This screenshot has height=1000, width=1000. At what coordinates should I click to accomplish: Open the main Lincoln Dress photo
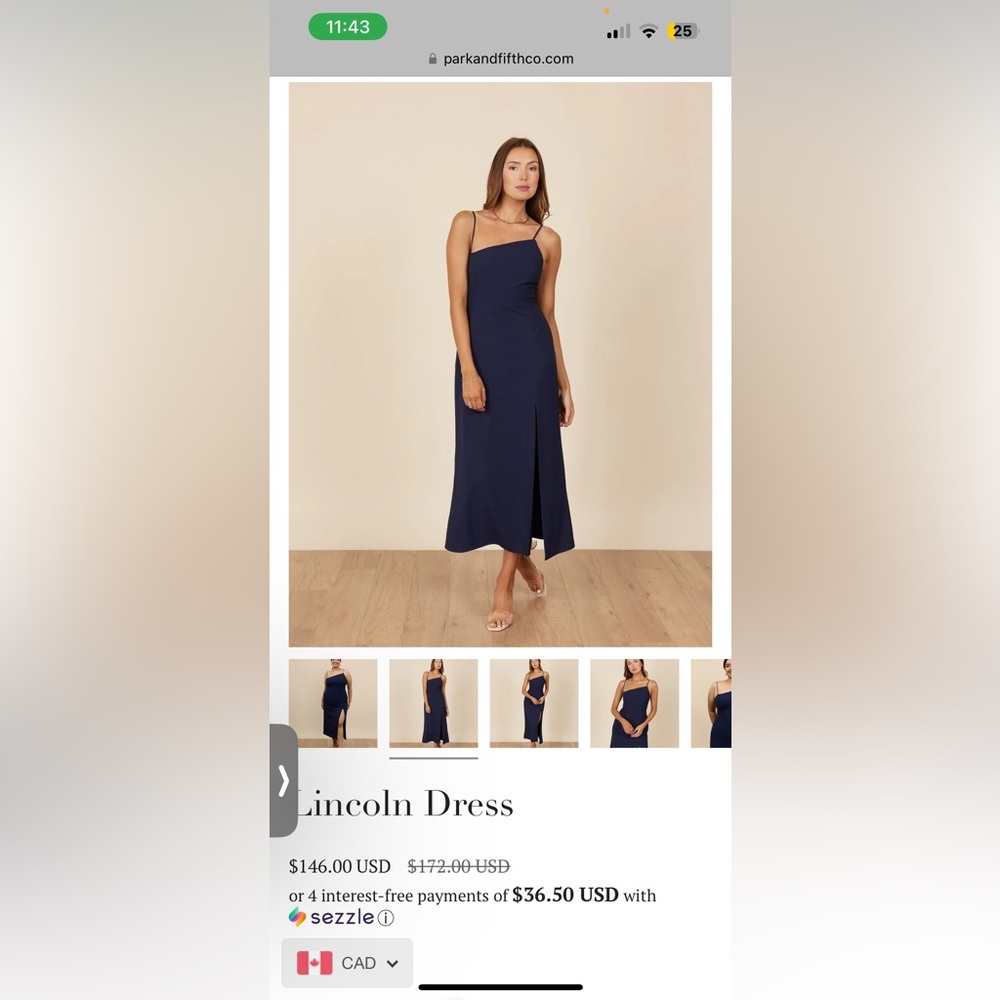pos(500,365)
